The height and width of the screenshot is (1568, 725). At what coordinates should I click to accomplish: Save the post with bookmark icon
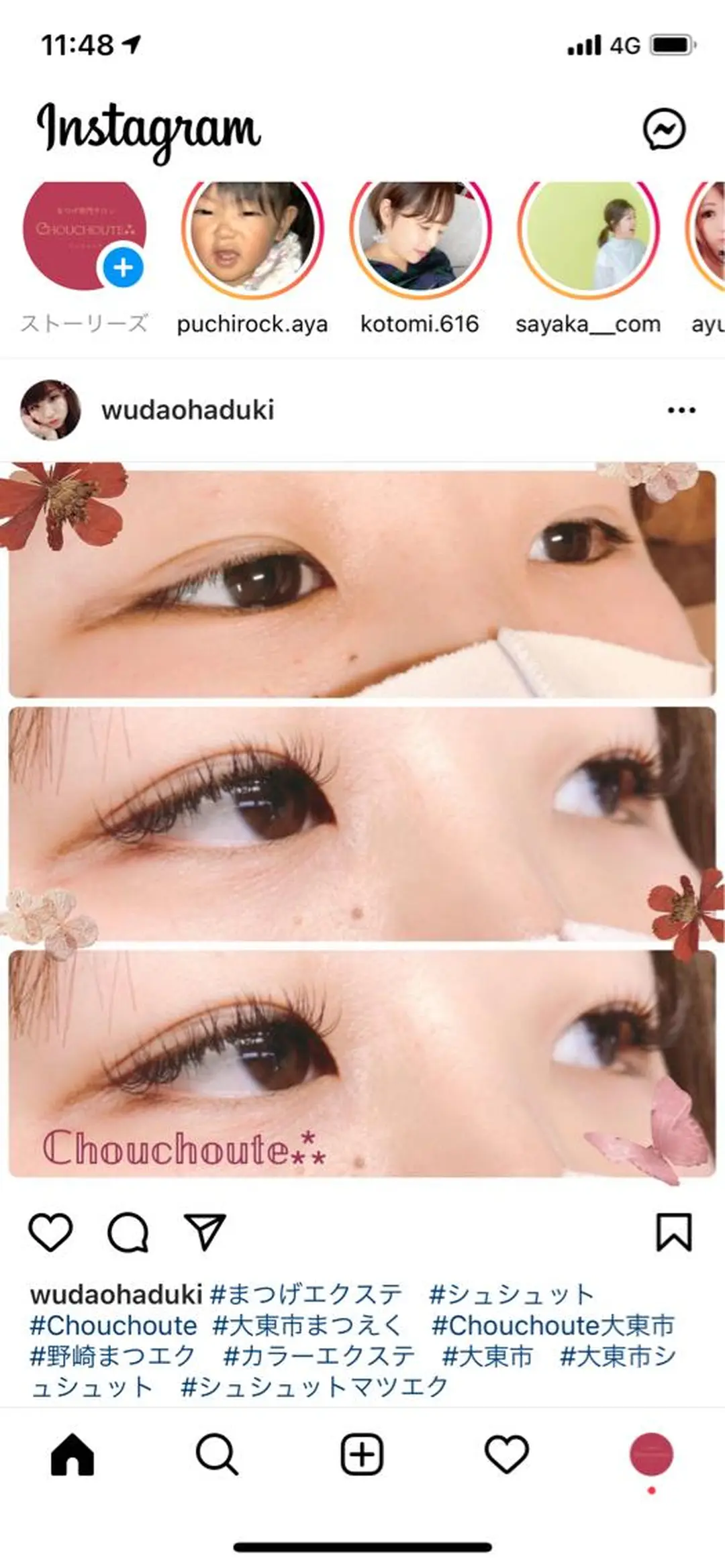[673, 1233]
